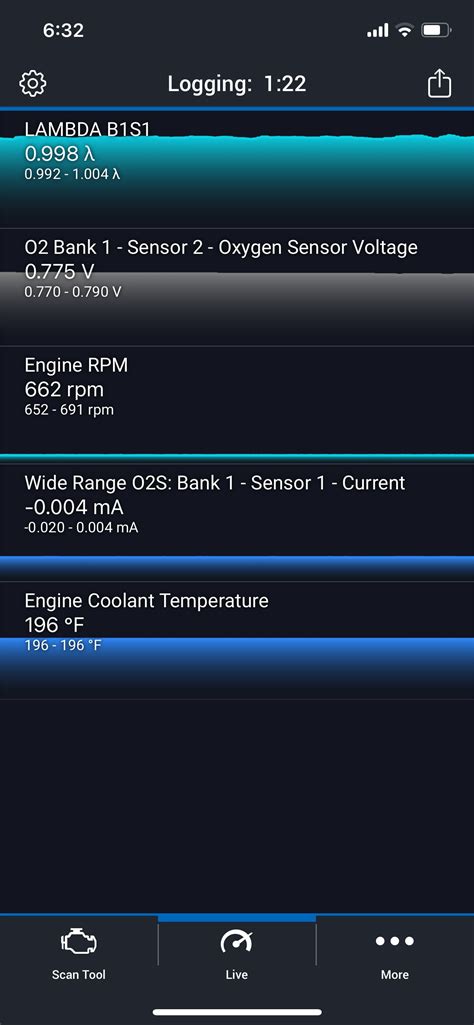474x1025 pixels.
Task: Share the logging data
Action: click(439, 84)
